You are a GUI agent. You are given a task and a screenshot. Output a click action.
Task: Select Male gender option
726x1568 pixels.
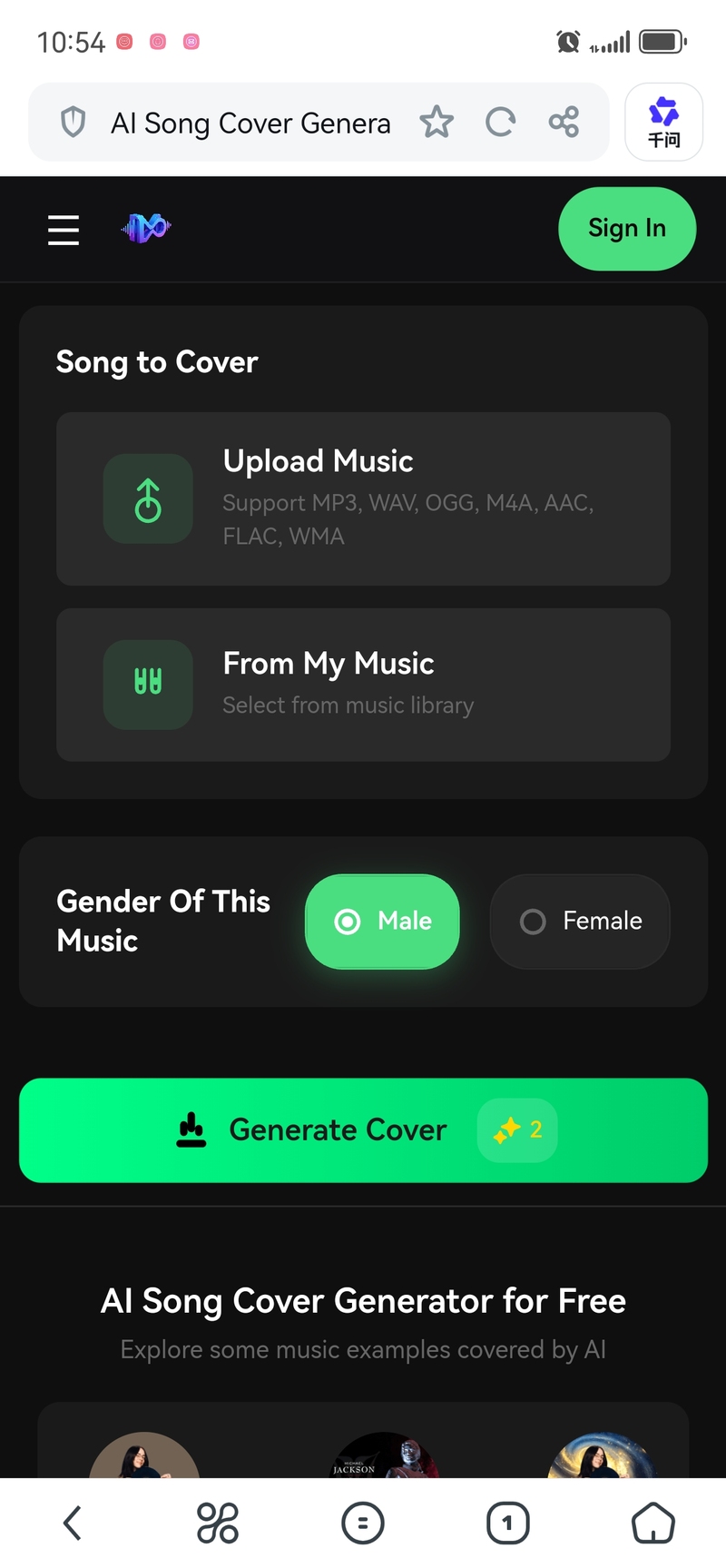click(382, 922)
